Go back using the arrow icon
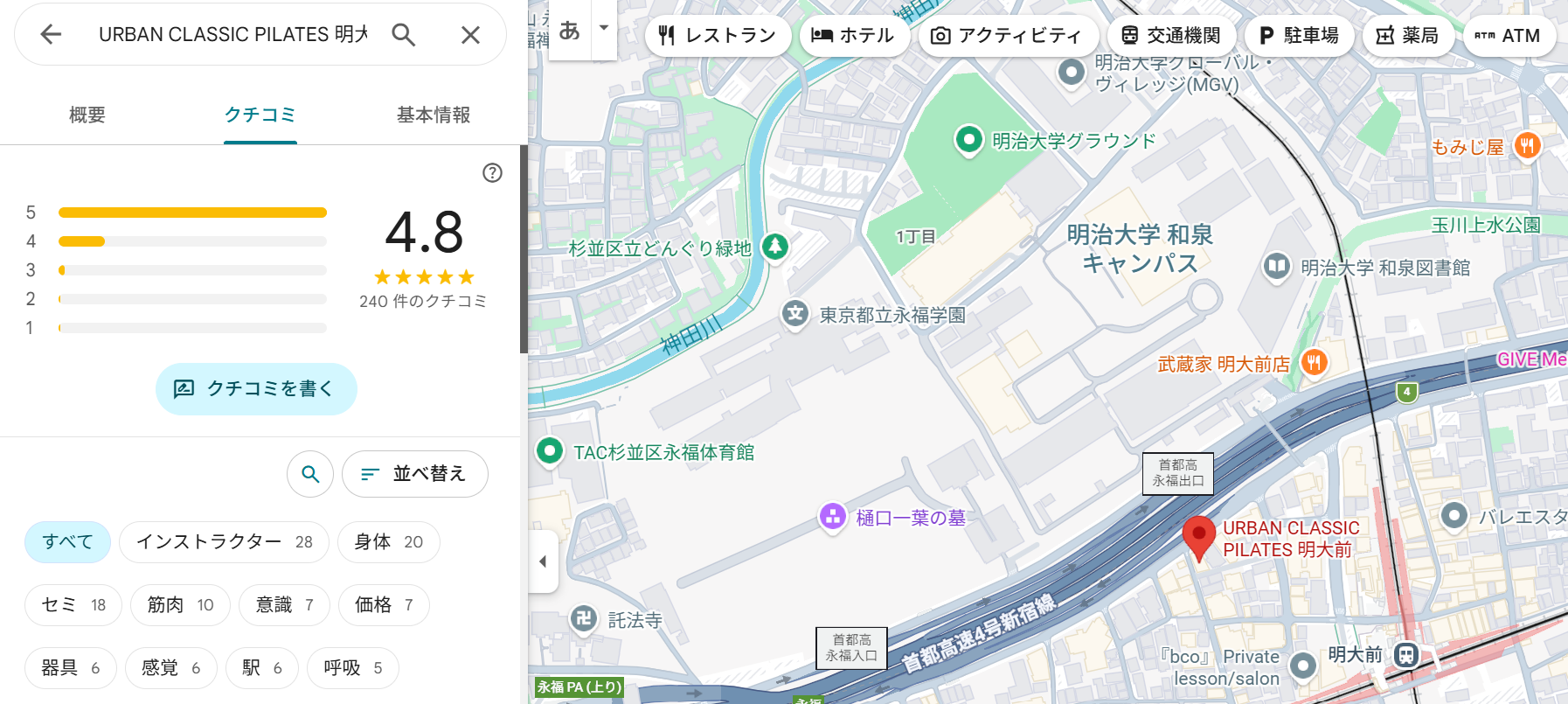 pos(51,34)
